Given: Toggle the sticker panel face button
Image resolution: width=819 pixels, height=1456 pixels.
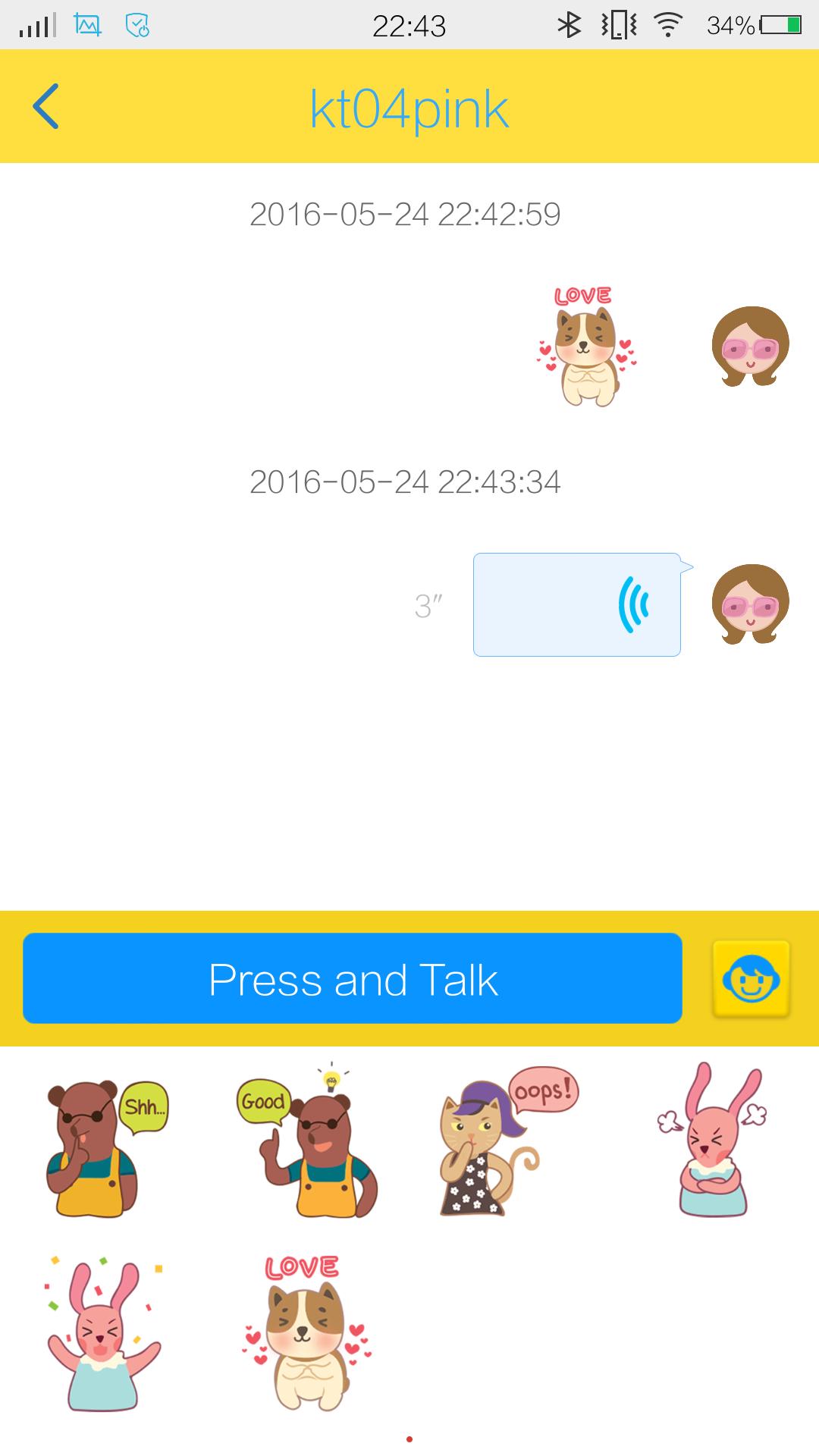Looking at the screenshot, I should 751,978.
